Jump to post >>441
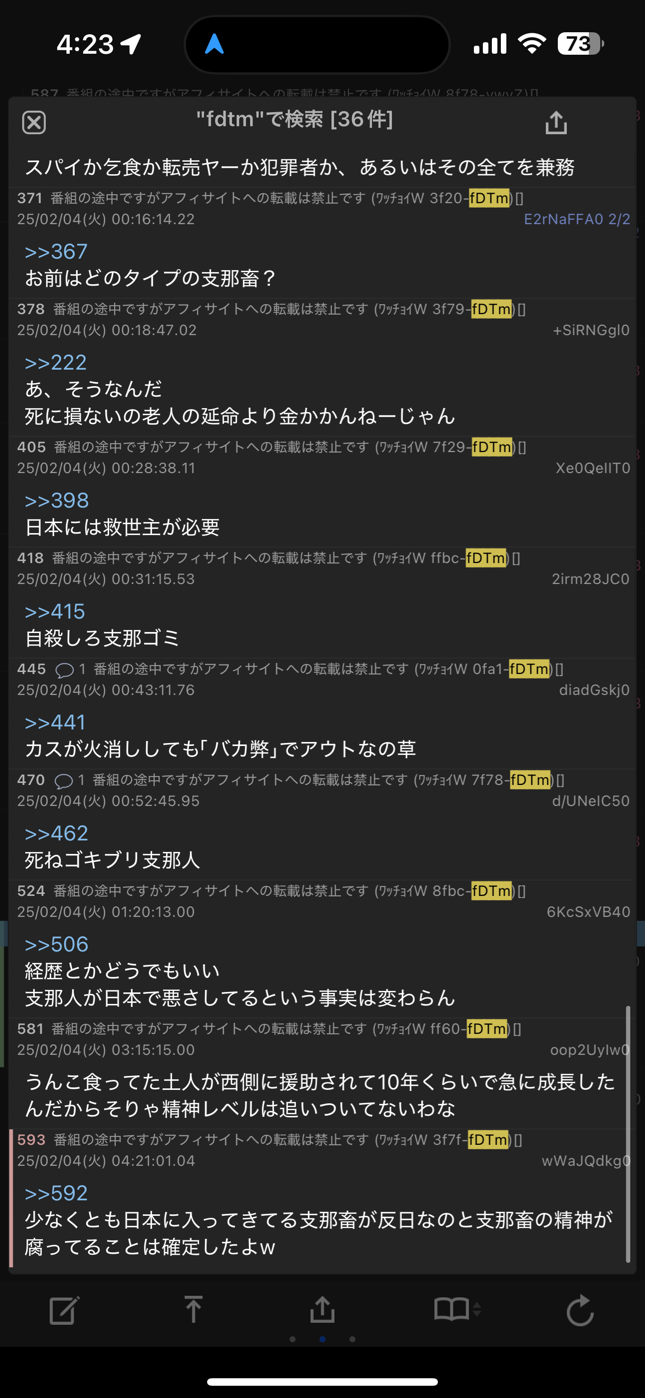645x1398 pixels. click(x=55, y=722)
